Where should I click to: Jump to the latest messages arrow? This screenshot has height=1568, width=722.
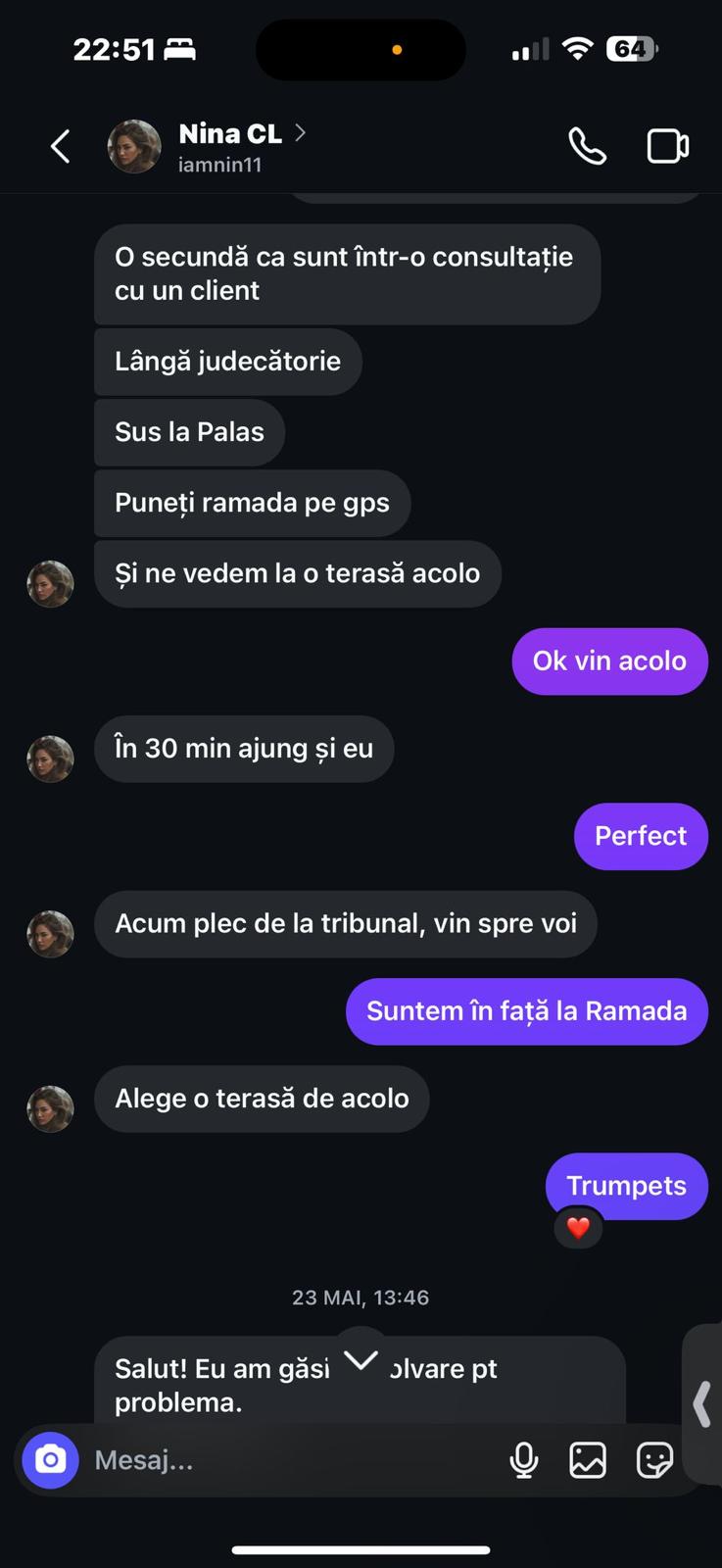[x=361, y=1359]
